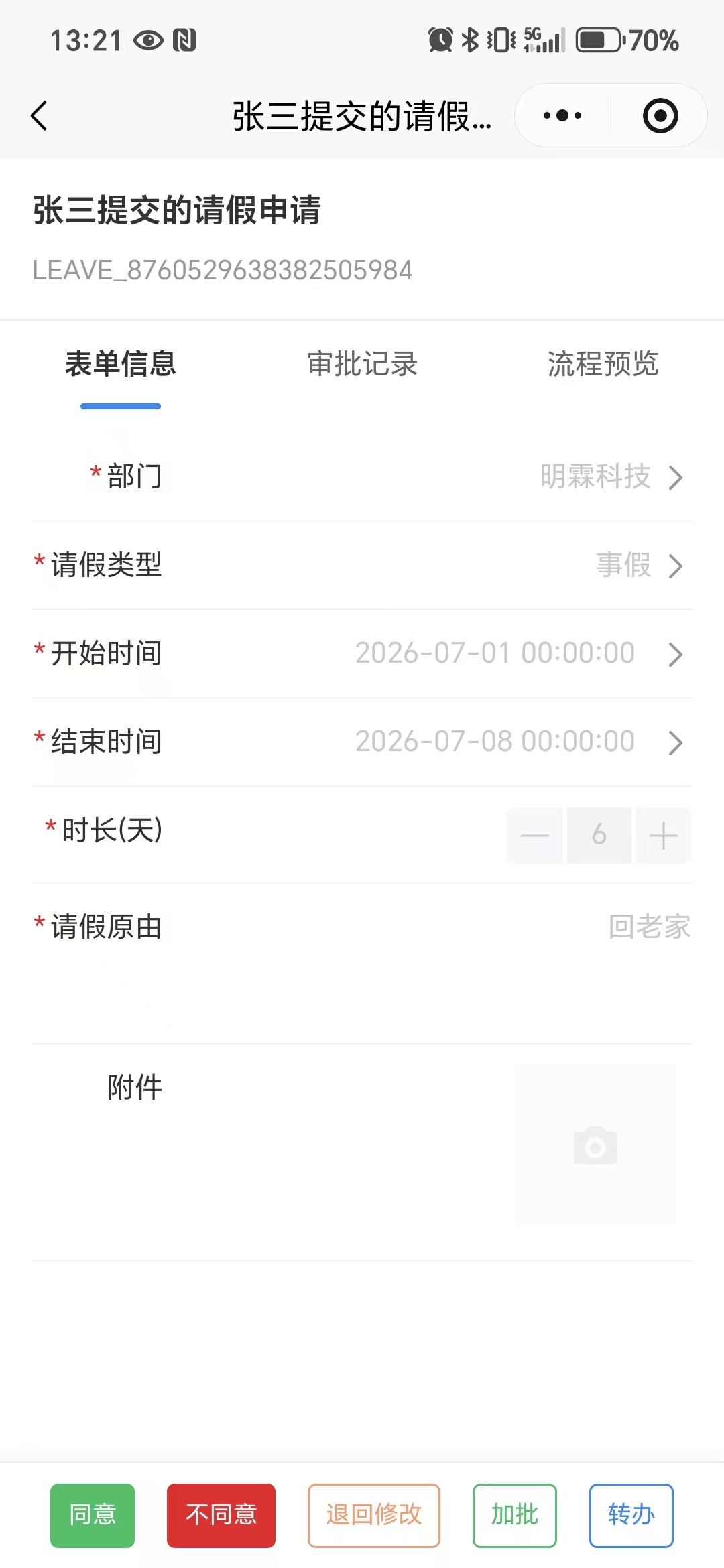Tap the 加批 button
The width and height of the screenshot is (724, 1568).
click(x=515, y=1515)
